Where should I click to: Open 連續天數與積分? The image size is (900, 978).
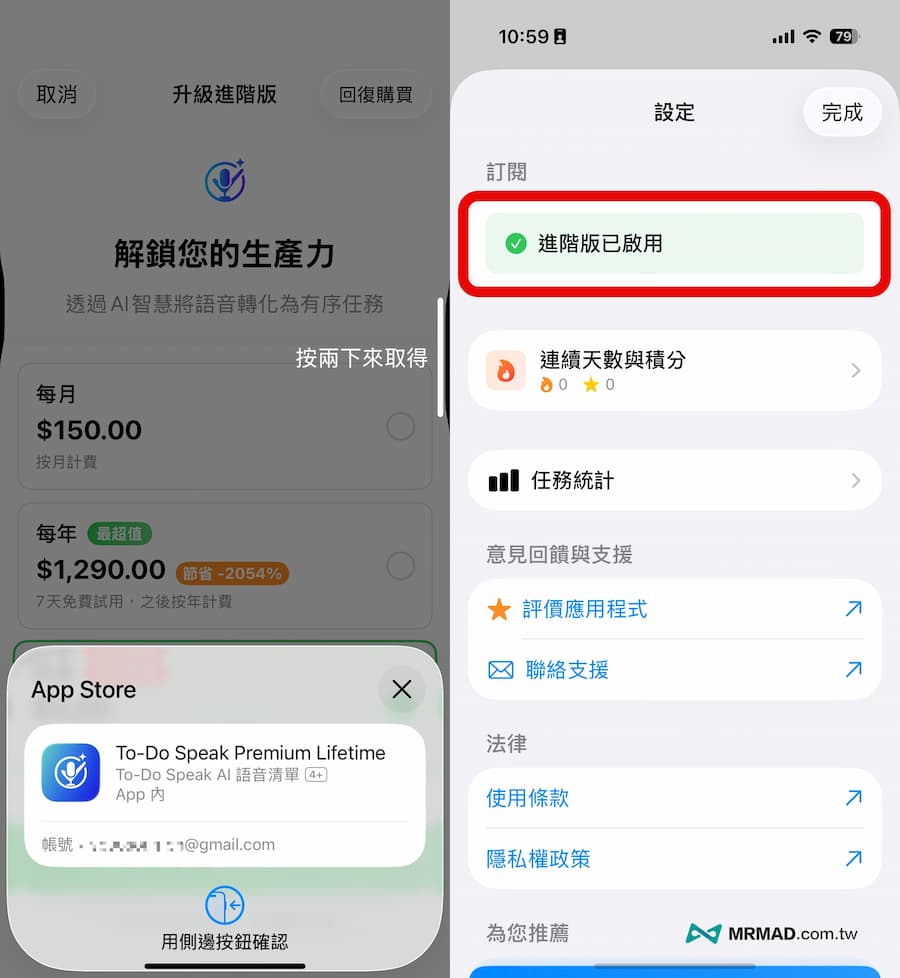674,370
